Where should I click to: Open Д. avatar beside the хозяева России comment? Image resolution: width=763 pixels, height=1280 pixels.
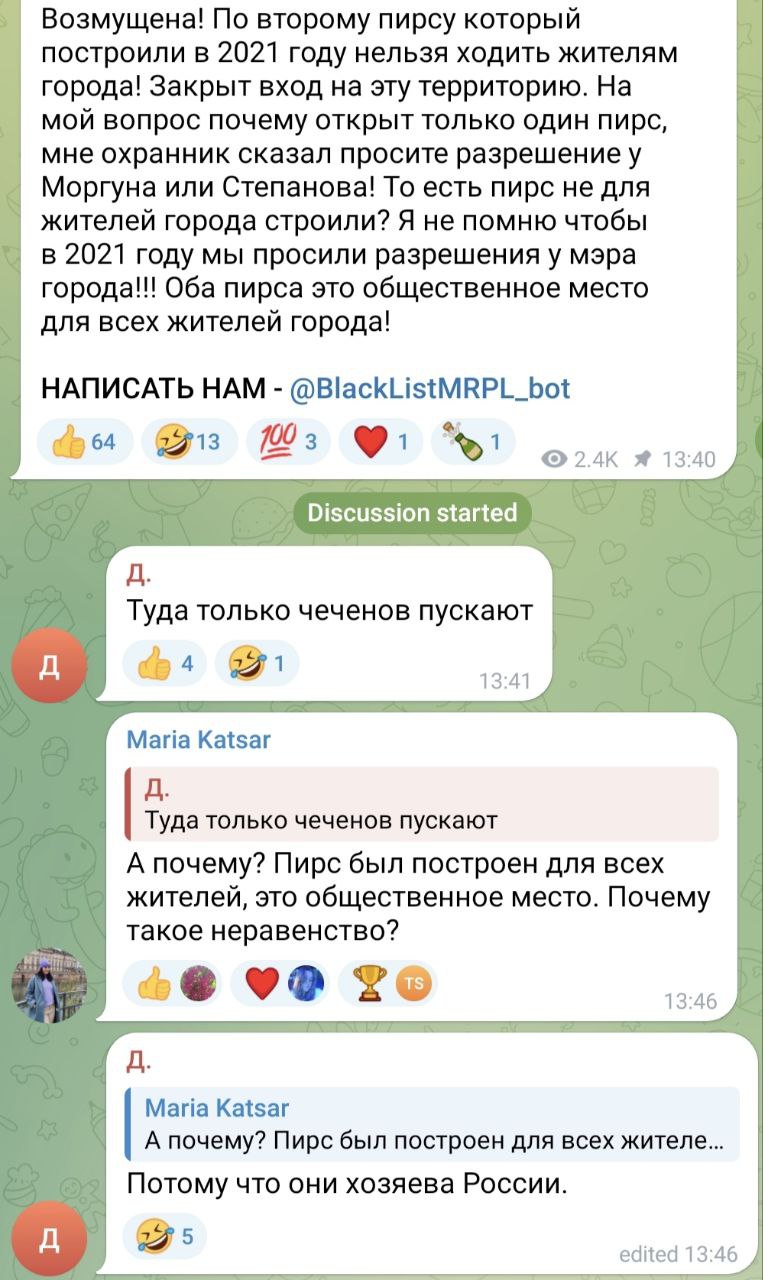[49, 1240]
